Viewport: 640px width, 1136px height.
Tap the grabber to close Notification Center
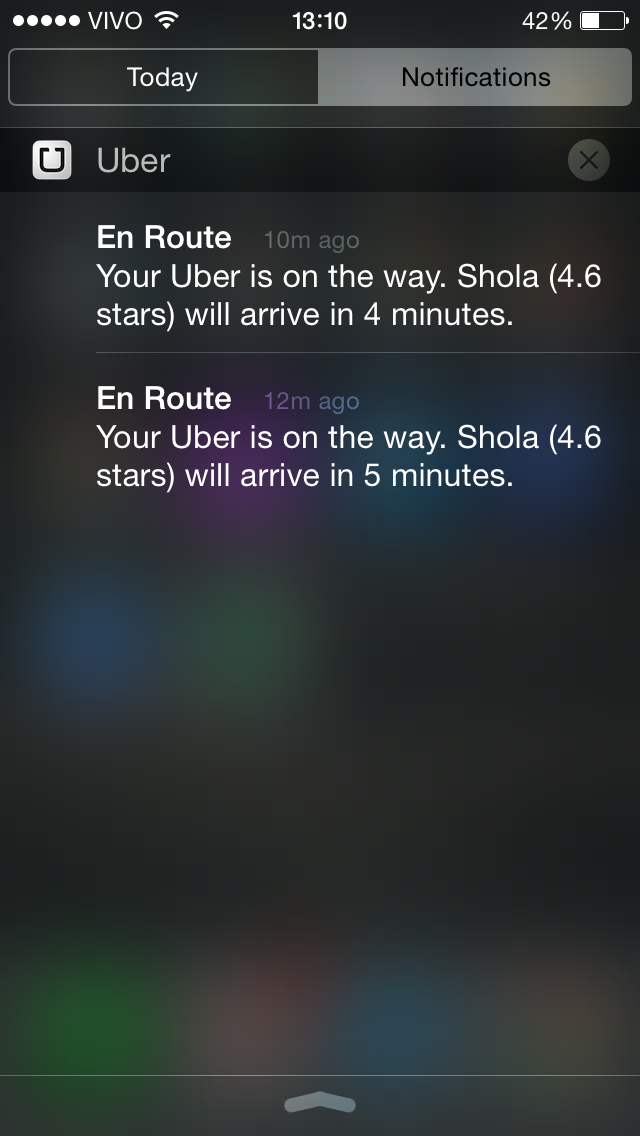(320, 1104)
